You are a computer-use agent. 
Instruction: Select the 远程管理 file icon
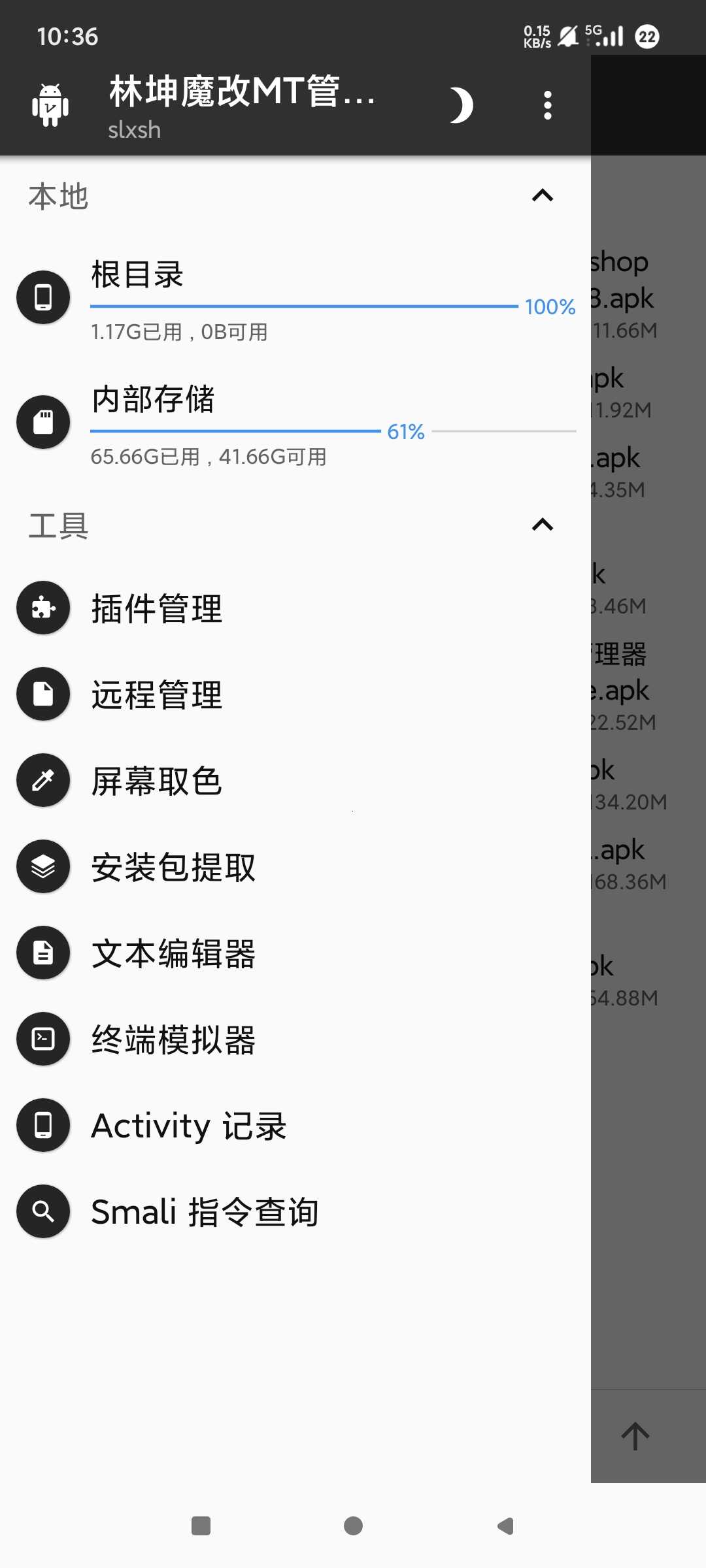pyautogui.click(x=42, y=694)
